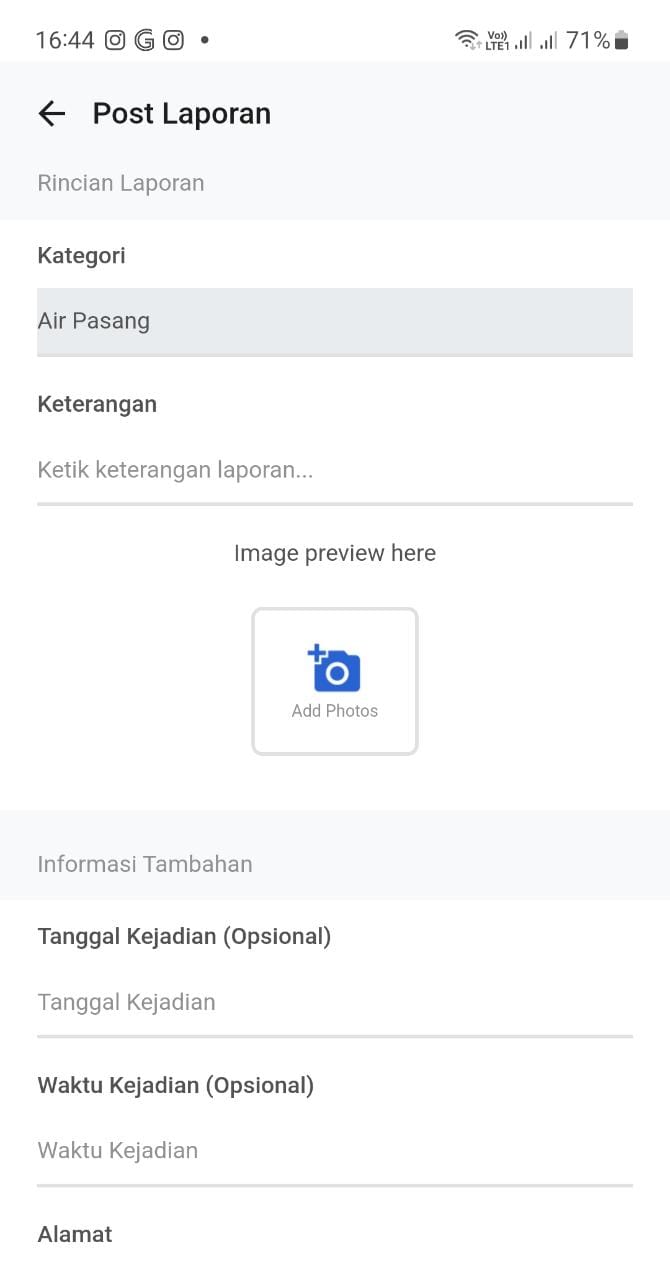Tap the Keterangan text field
The height and width of the screenshot is (1280, 670).
point(334,470)
